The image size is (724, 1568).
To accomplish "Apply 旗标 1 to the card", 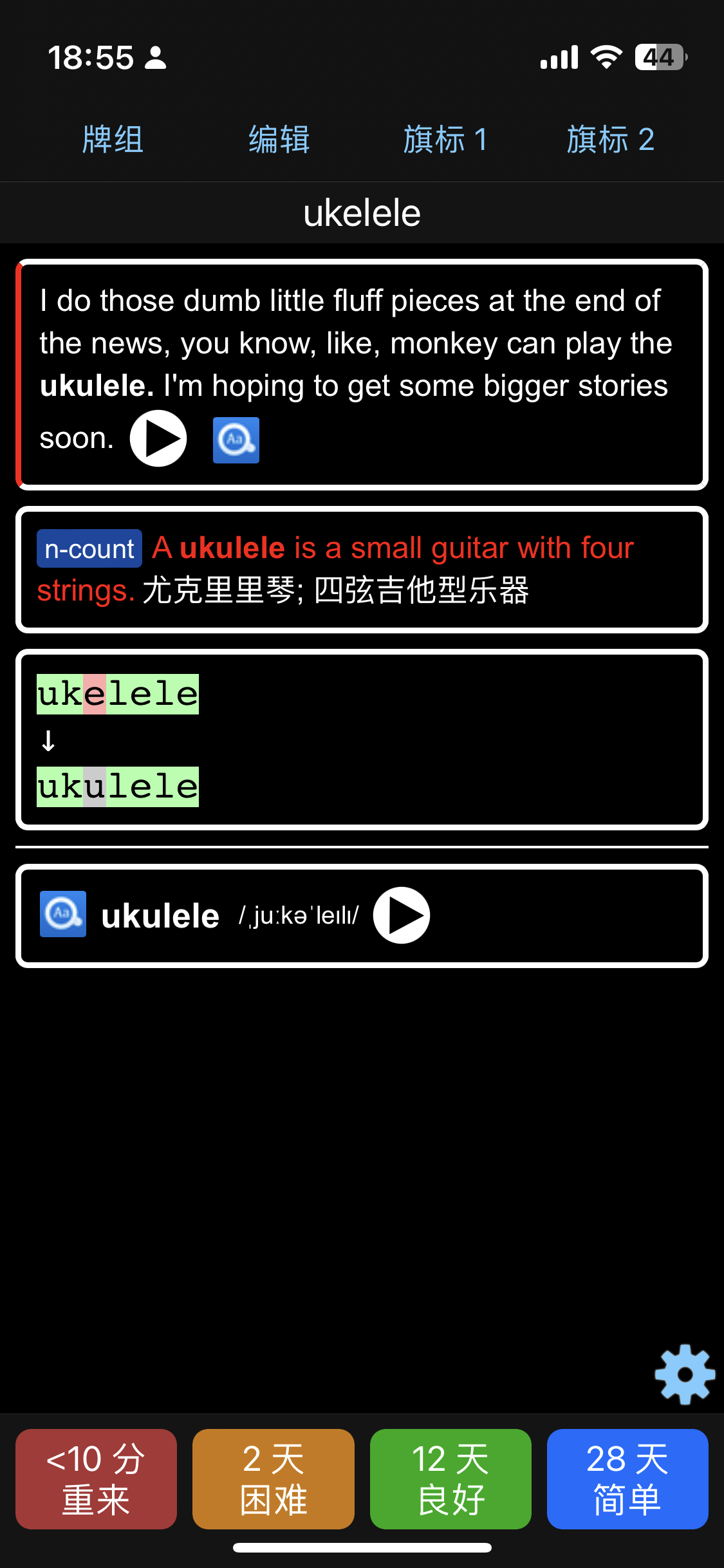I will coord(445,140).
